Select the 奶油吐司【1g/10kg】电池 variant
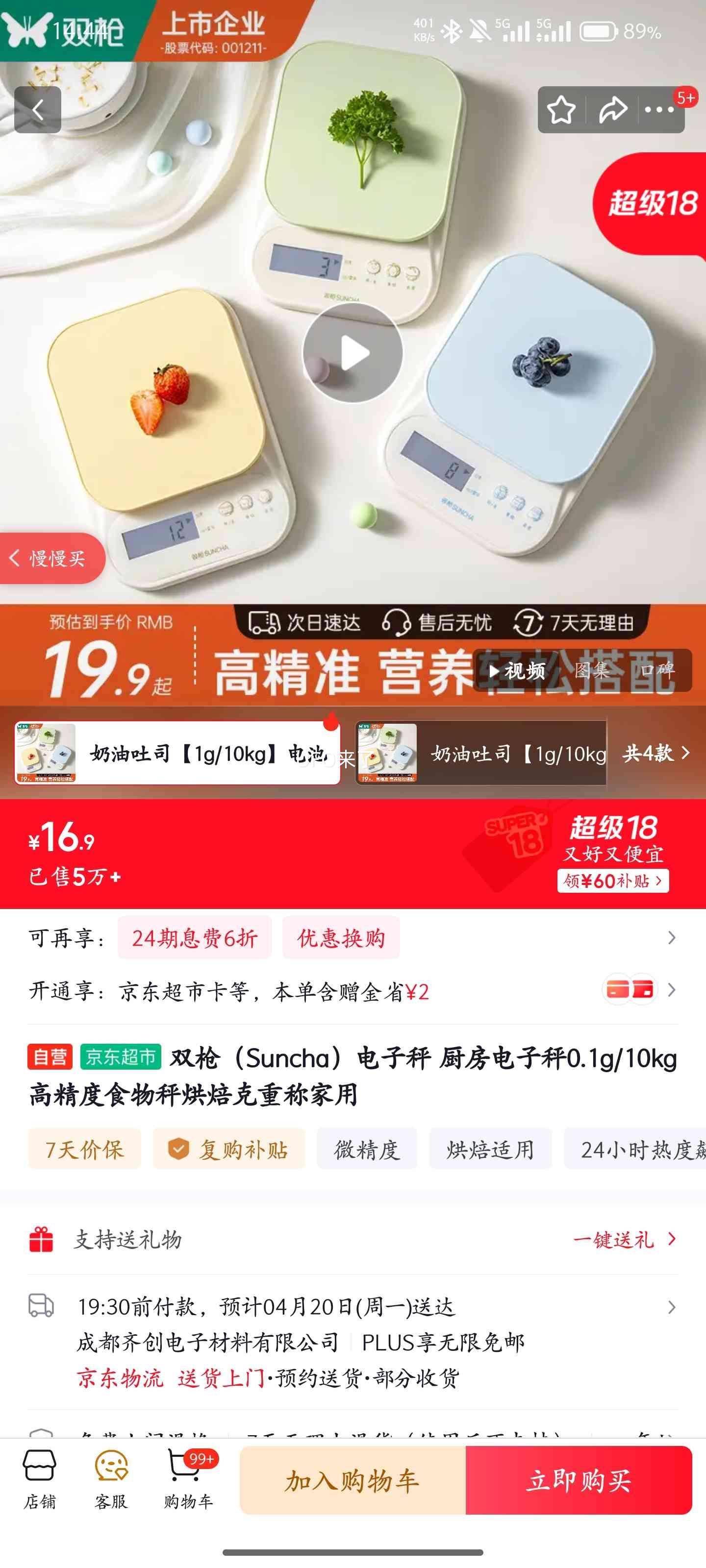Screen dimensions: 706x1568 pos(176,754)
